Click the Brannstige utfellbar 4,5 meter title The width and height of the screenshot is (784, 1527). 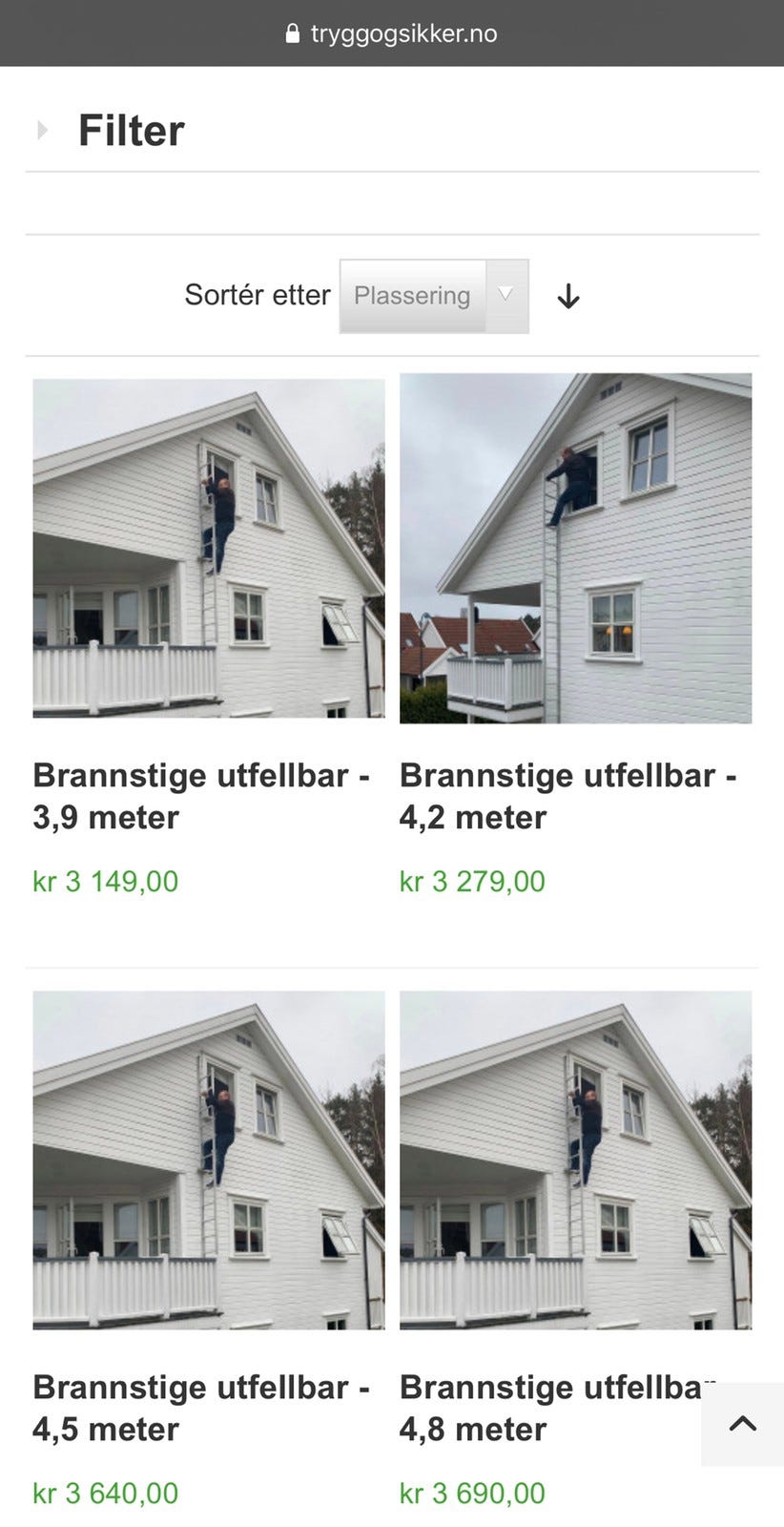click(200, 1408)
